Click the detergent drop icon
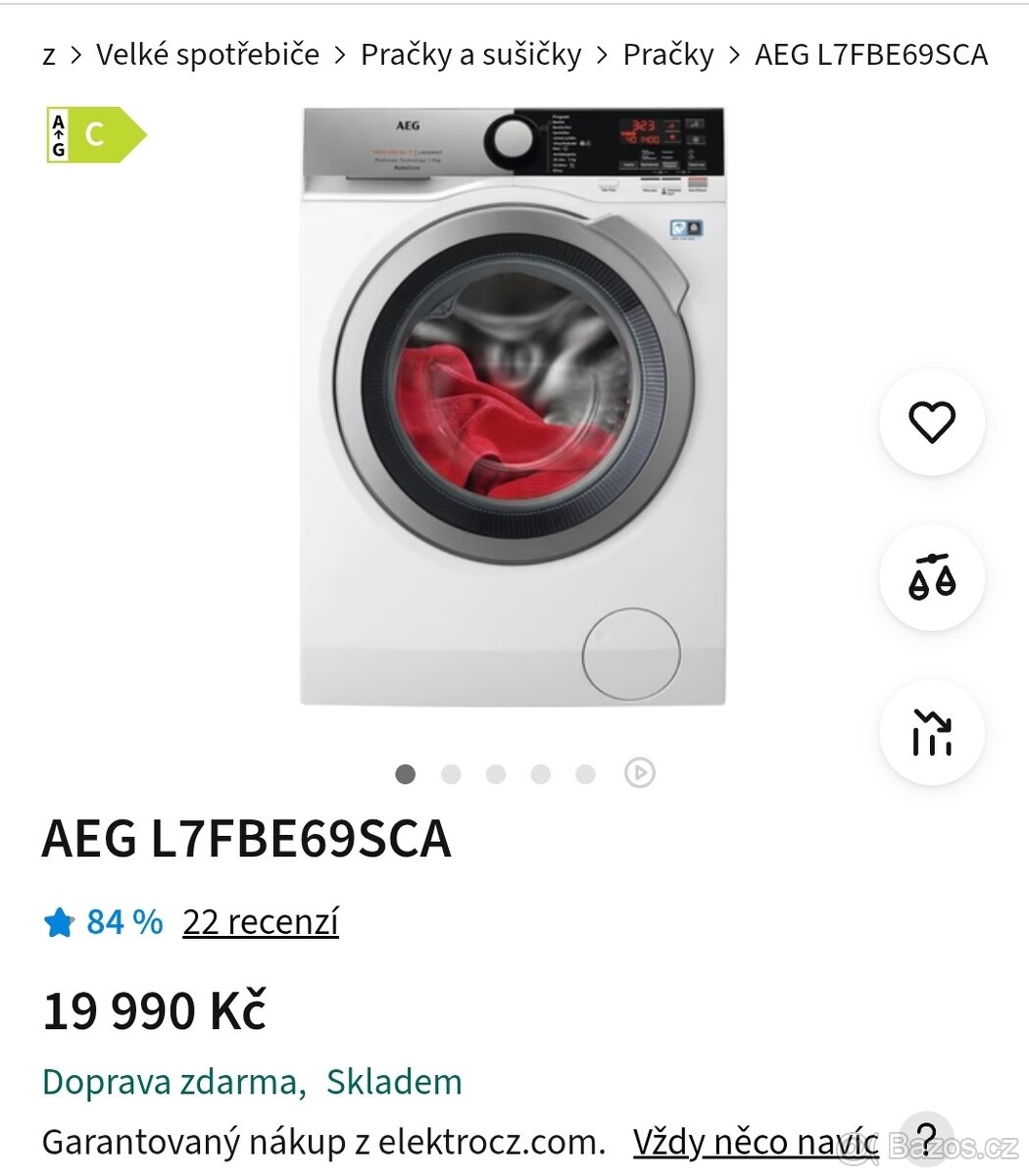 [931, 577]
